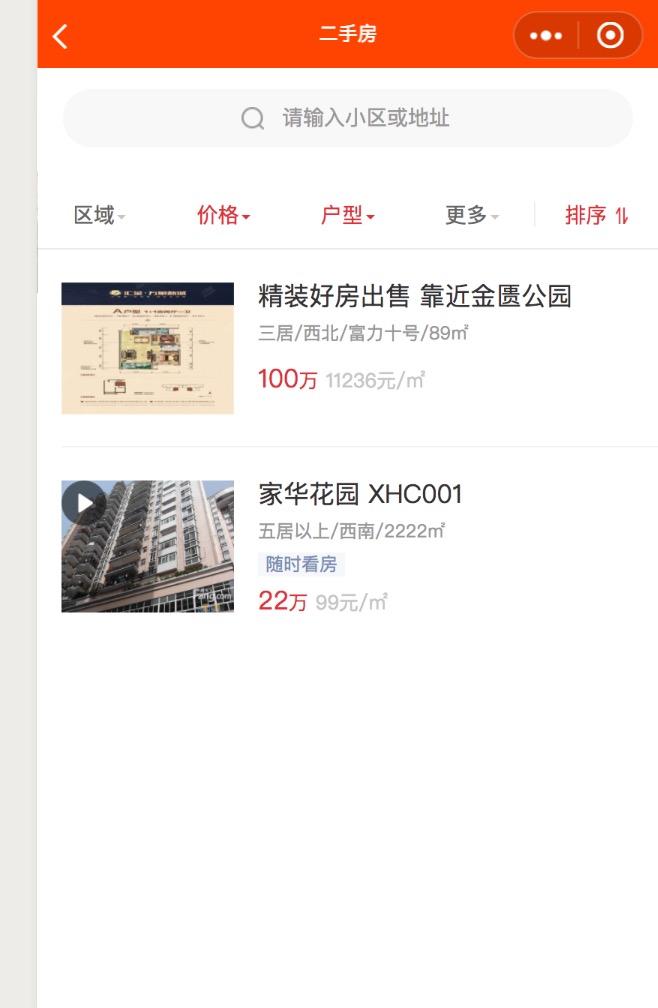
Task: Expand the 区域 filter dropdown
Action: coord(99,215)
